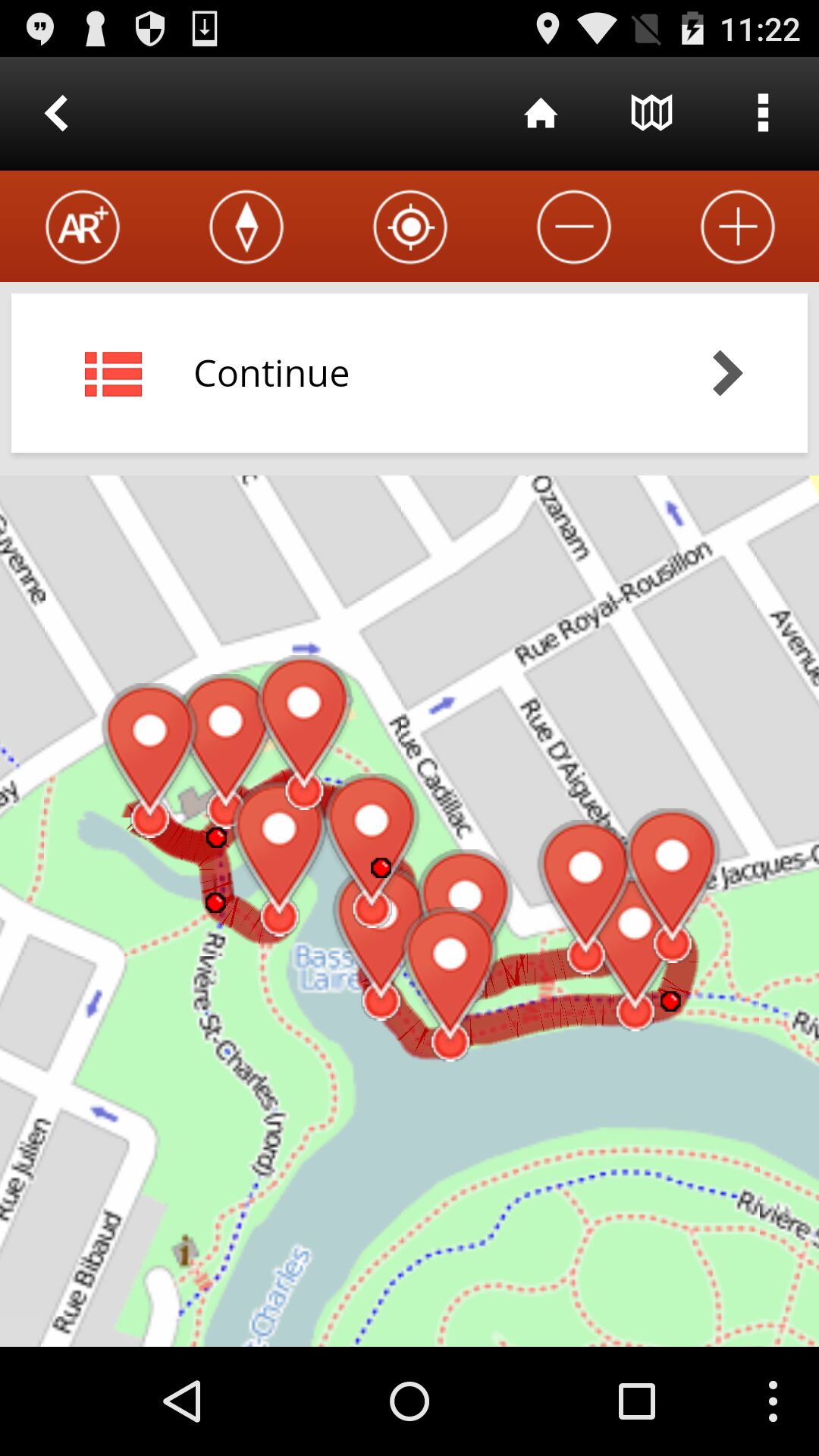Open the Continue row
819x1456 pixels.
(x=409, y=373)
